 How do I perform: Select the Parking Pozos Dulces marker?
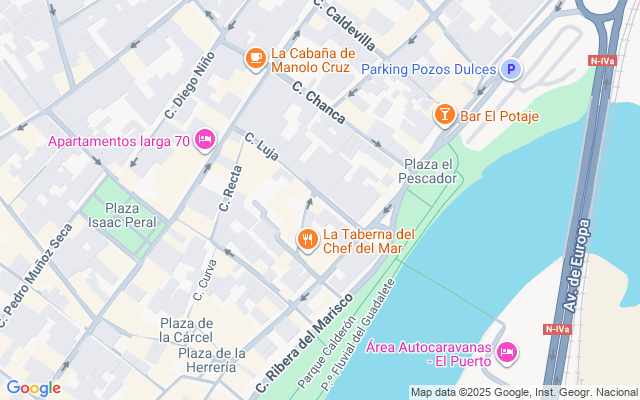click(511, 69)
